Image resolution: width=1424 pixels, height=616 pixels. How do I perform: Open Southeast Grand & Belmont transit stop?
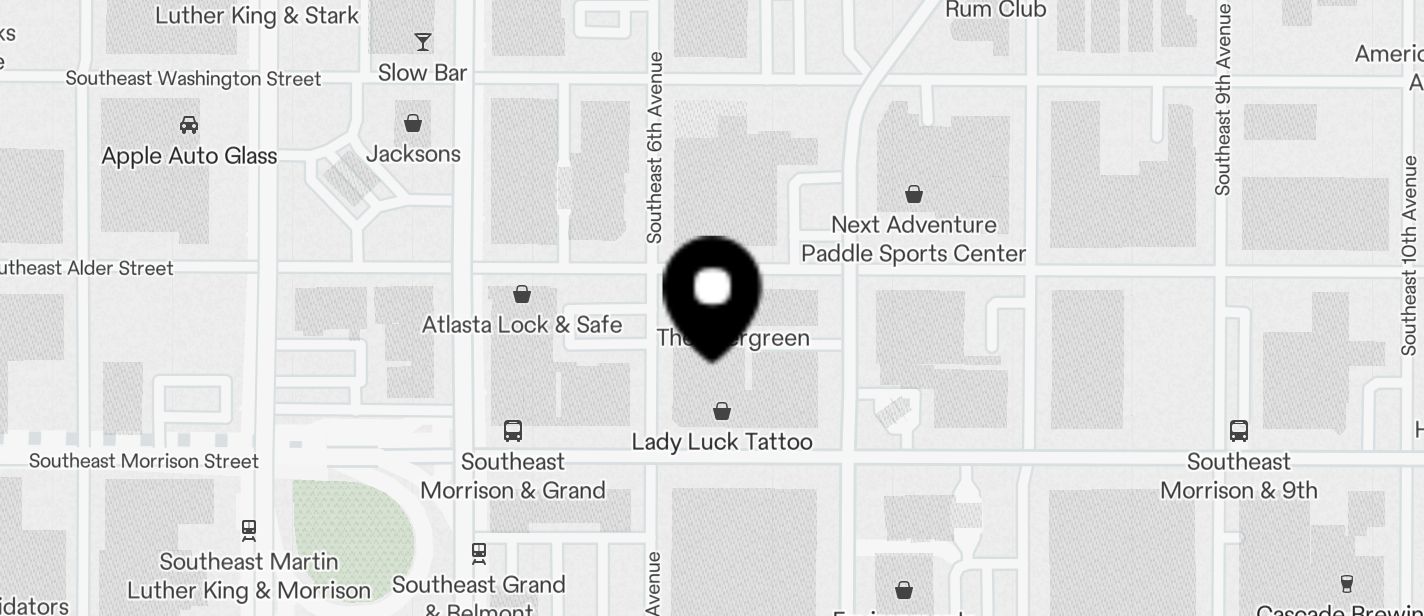[479, 553]
